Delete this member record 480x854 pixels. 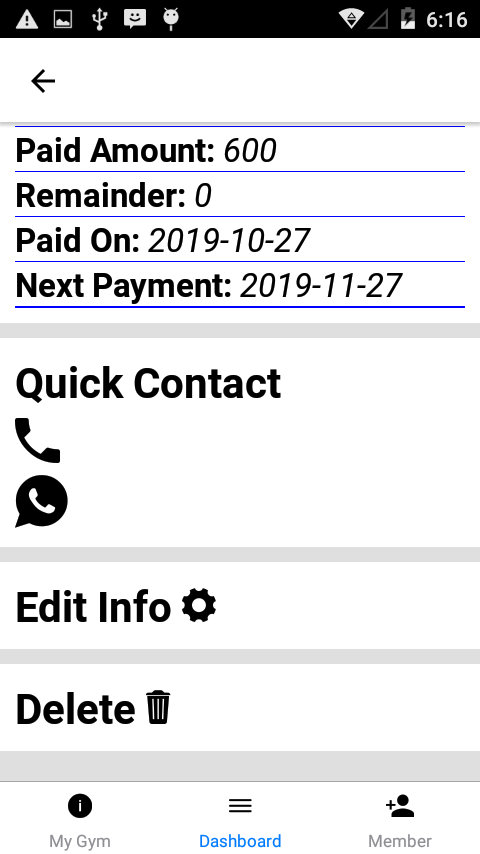[x=93, y=708]
